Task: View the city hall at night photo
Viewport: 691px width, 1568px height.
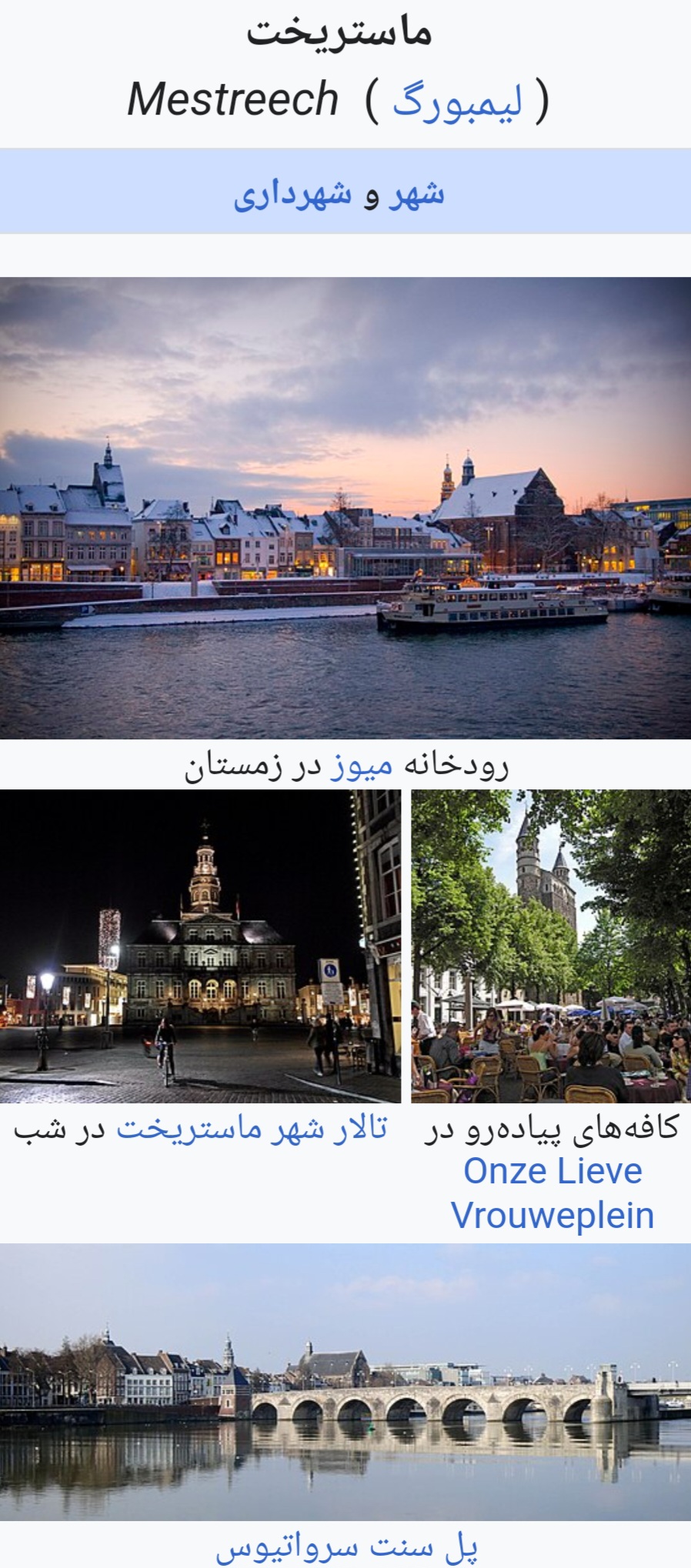Action: point(200,946)
